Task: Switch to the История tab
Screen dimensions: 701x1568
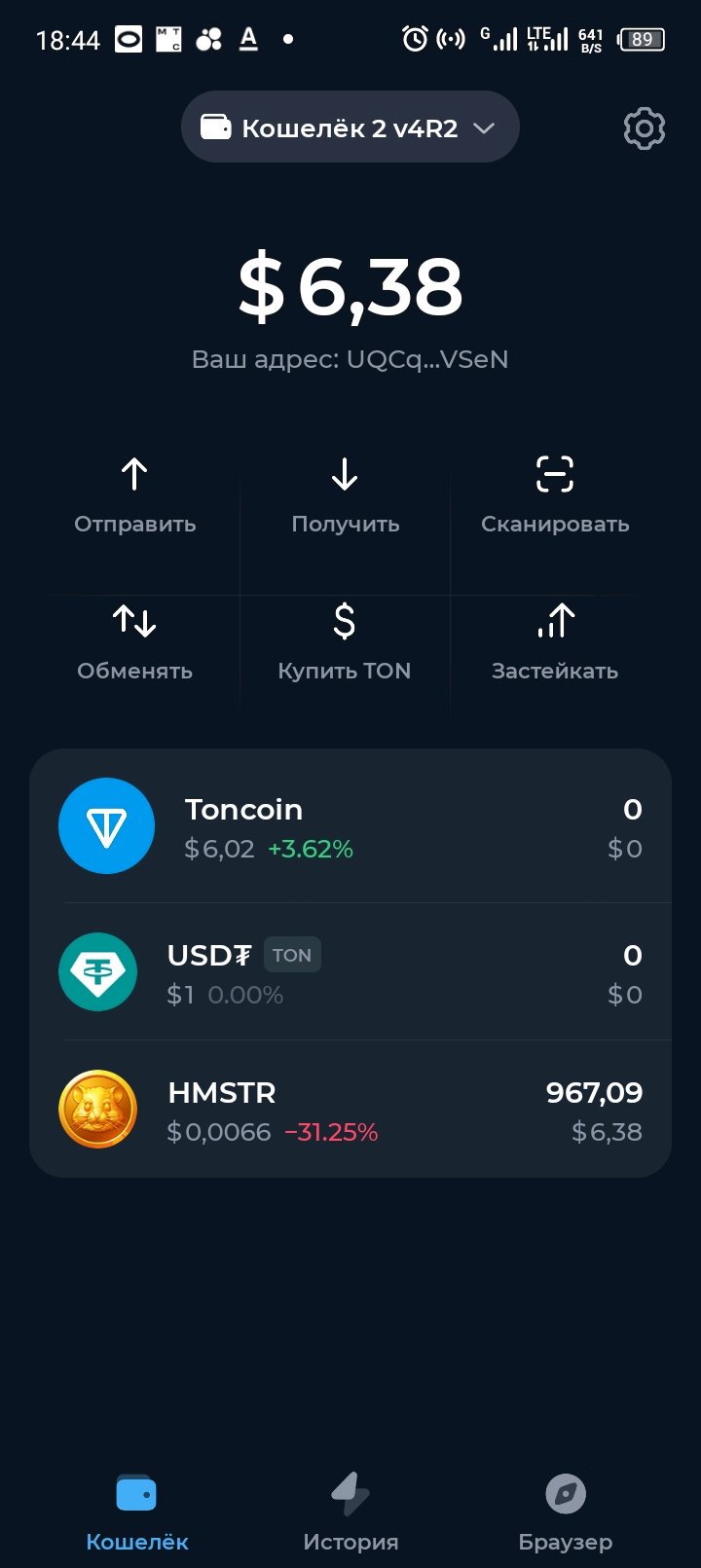Action: point(350,1512)
